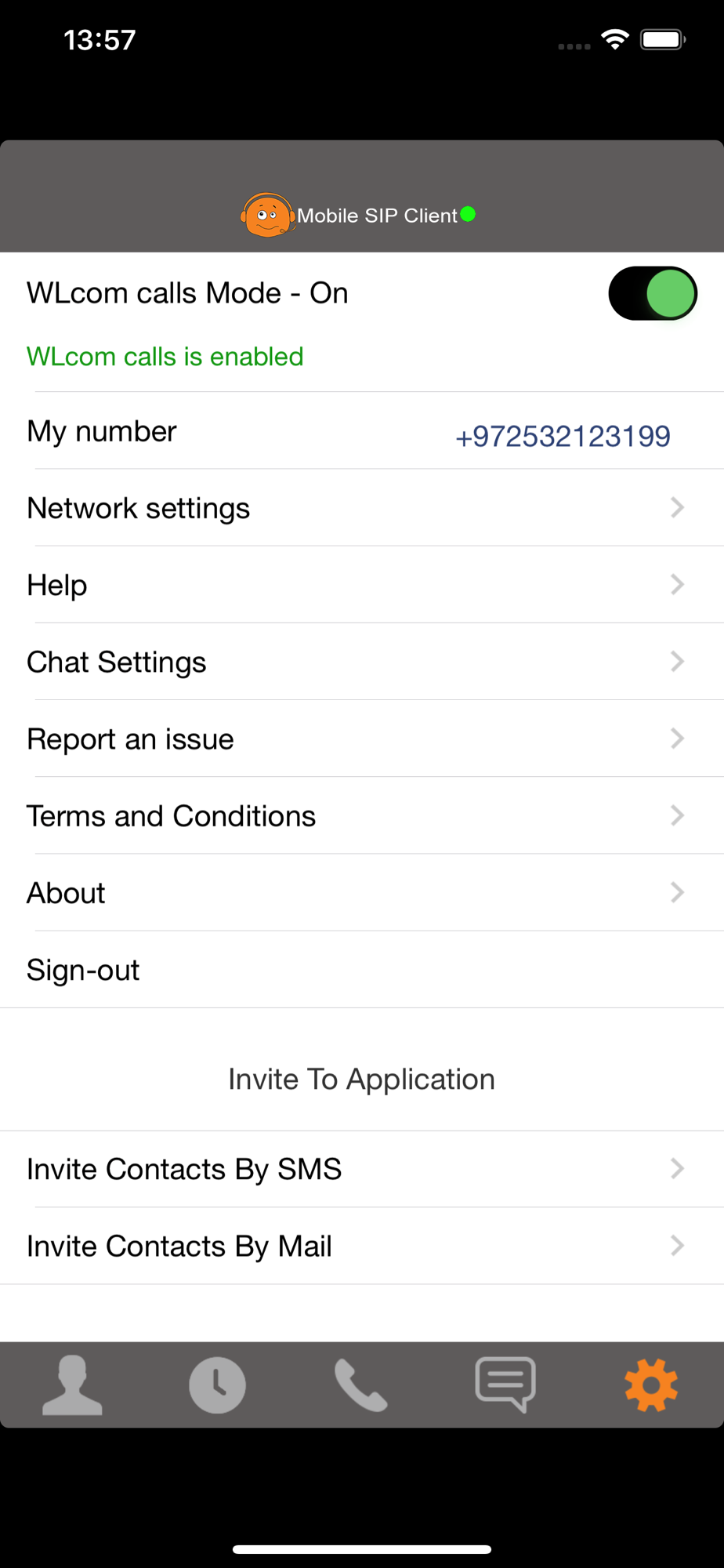
Task: Switch to the contacts tab
Action: tap(72, 1385)
